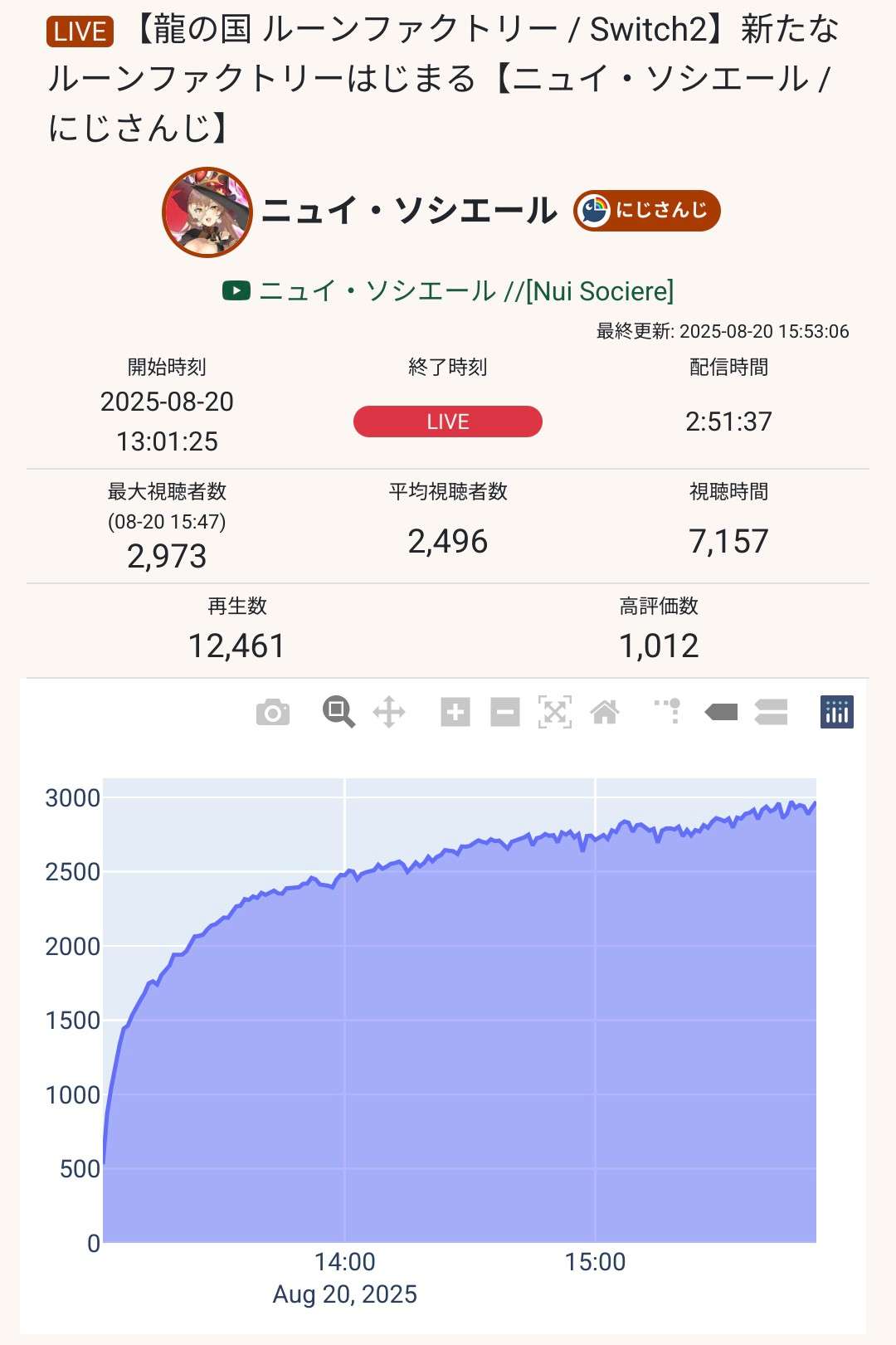
Task: Switch the chart to pan mode
Action: 388,712
